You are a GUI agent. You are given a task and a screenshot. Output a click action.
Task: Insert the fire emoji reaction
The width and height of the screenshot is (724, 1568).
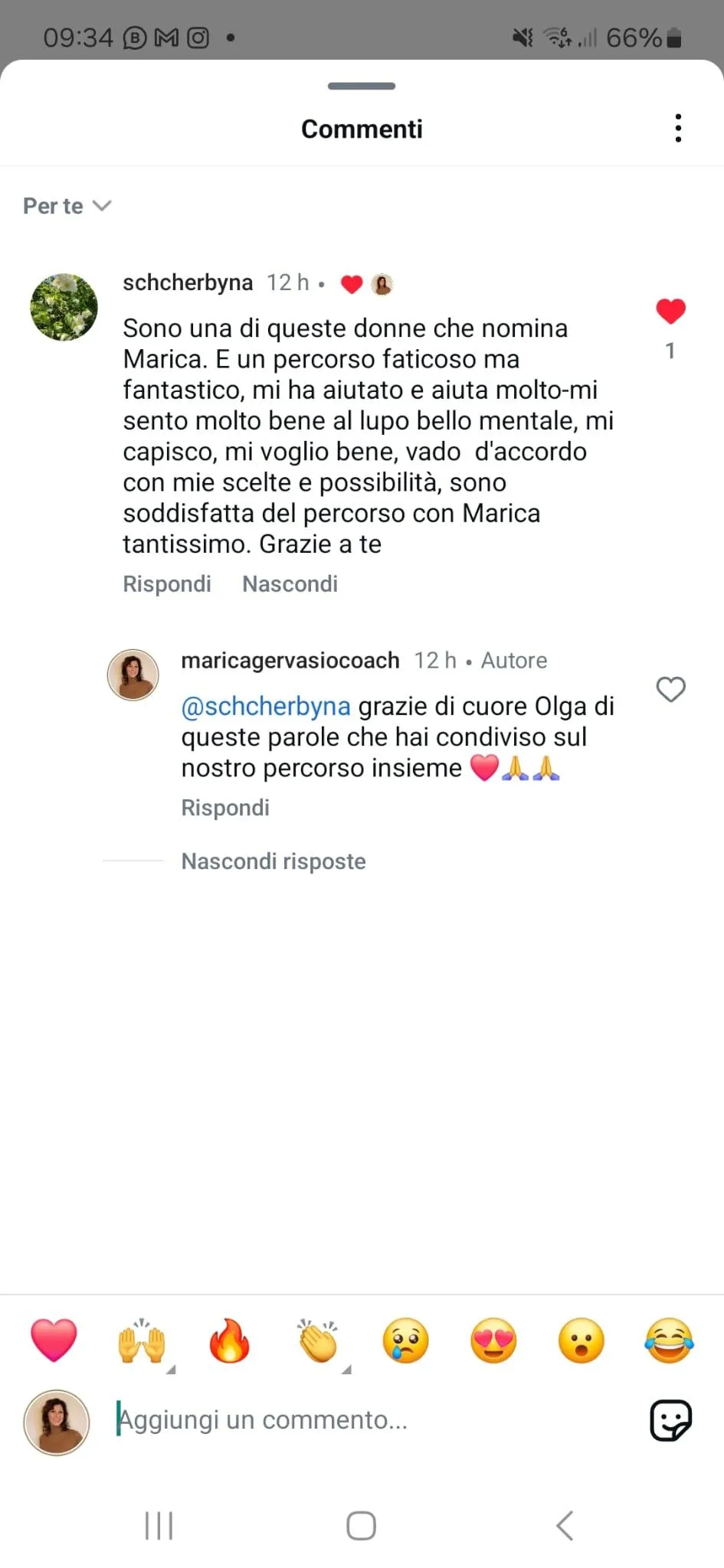(x=229, y=1341)
